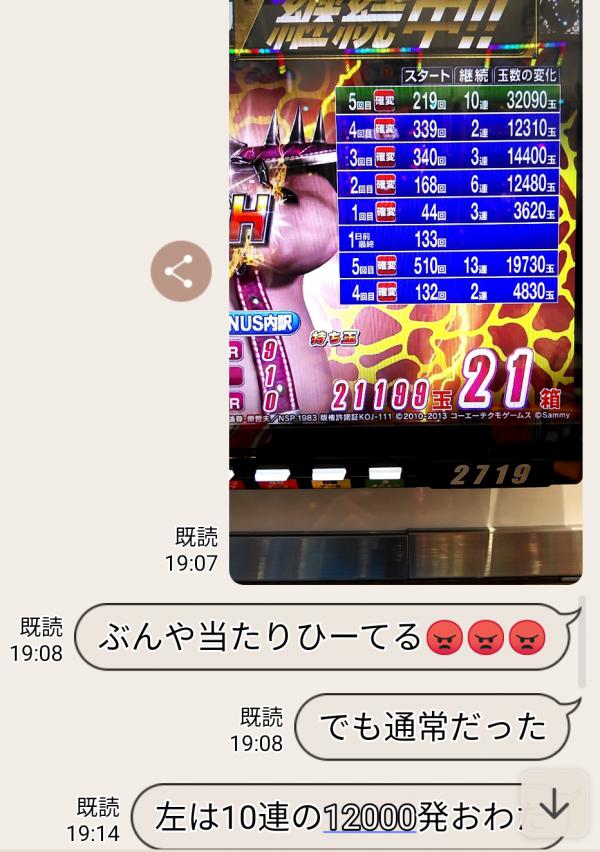Image resolution: width=600 pixels, height=852 pixels.
Task: Tap the underlined number 12000
Action: coord(369,817)
